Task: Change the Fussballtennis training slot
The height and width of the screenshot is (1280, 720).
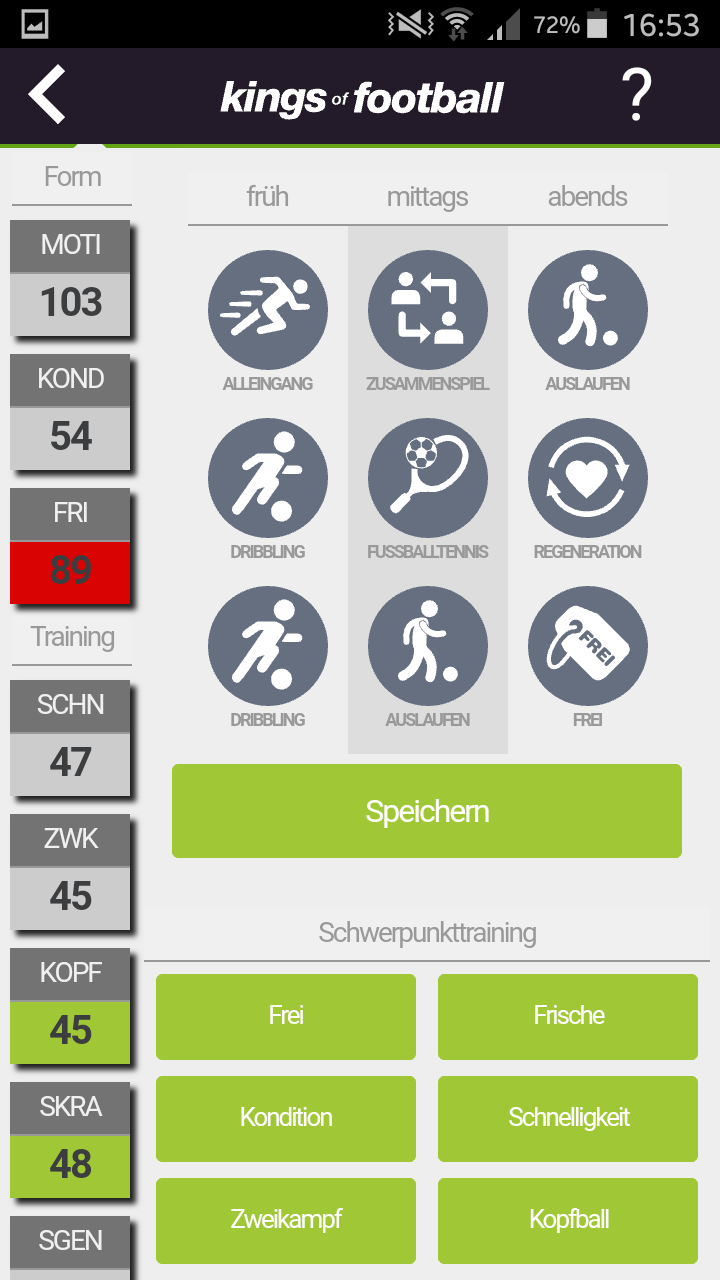Action: [427, 478]
